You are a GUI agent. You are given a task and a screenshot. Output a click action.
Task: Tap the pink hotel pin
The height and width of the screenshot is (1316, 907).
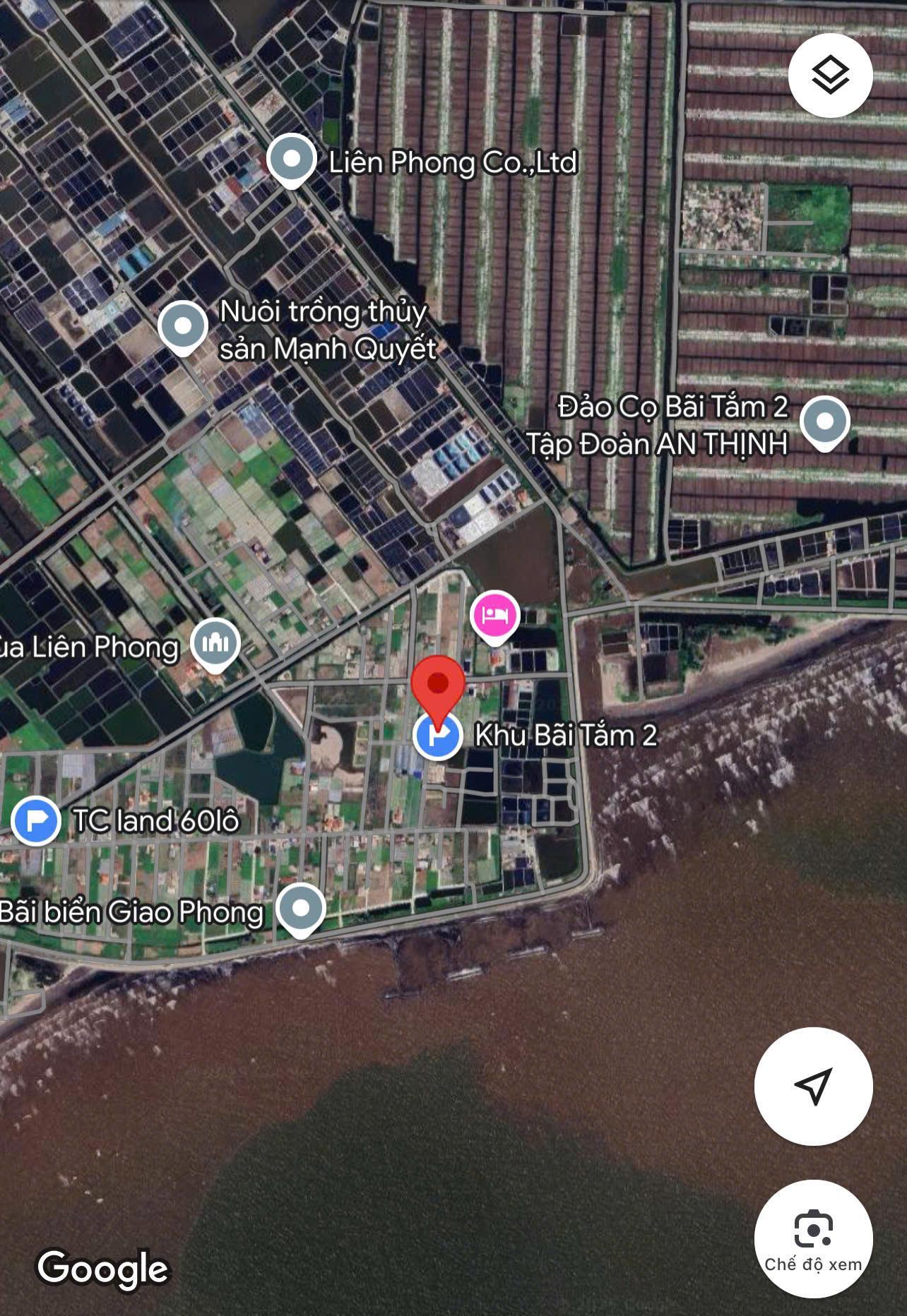click(495, 616)
